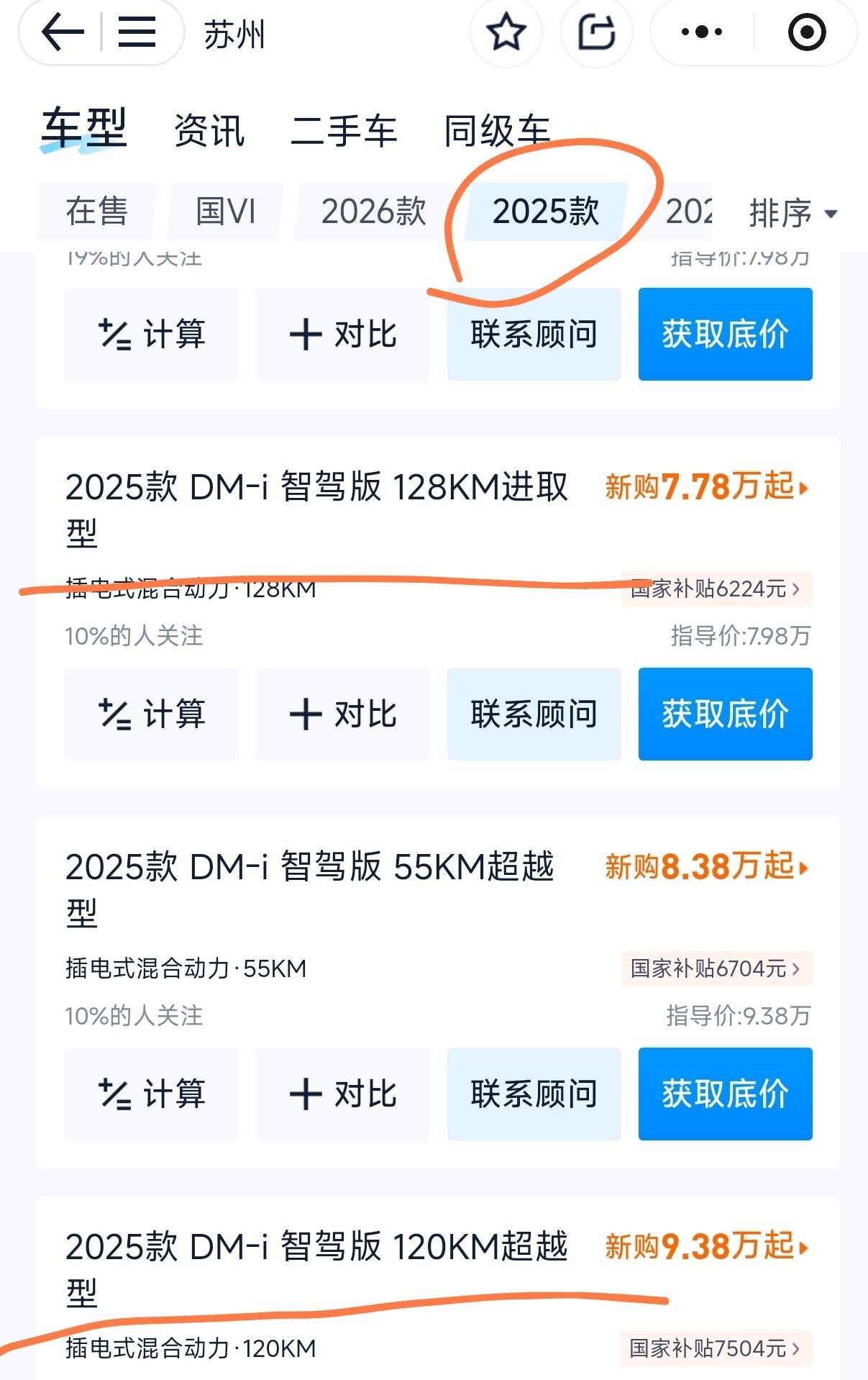The image size is (868, 1380).
Task: Open the hamburger menu
Action: coord(137,32)
